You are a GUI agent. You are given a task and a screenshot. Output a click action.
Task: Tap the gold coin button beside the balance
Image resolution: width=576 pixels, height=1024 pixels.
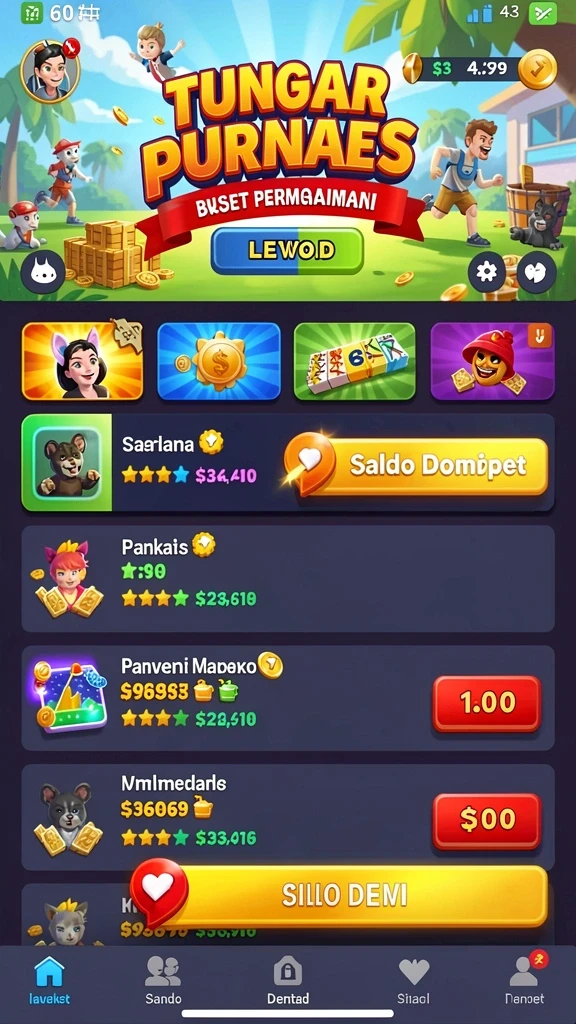point(537,69)
